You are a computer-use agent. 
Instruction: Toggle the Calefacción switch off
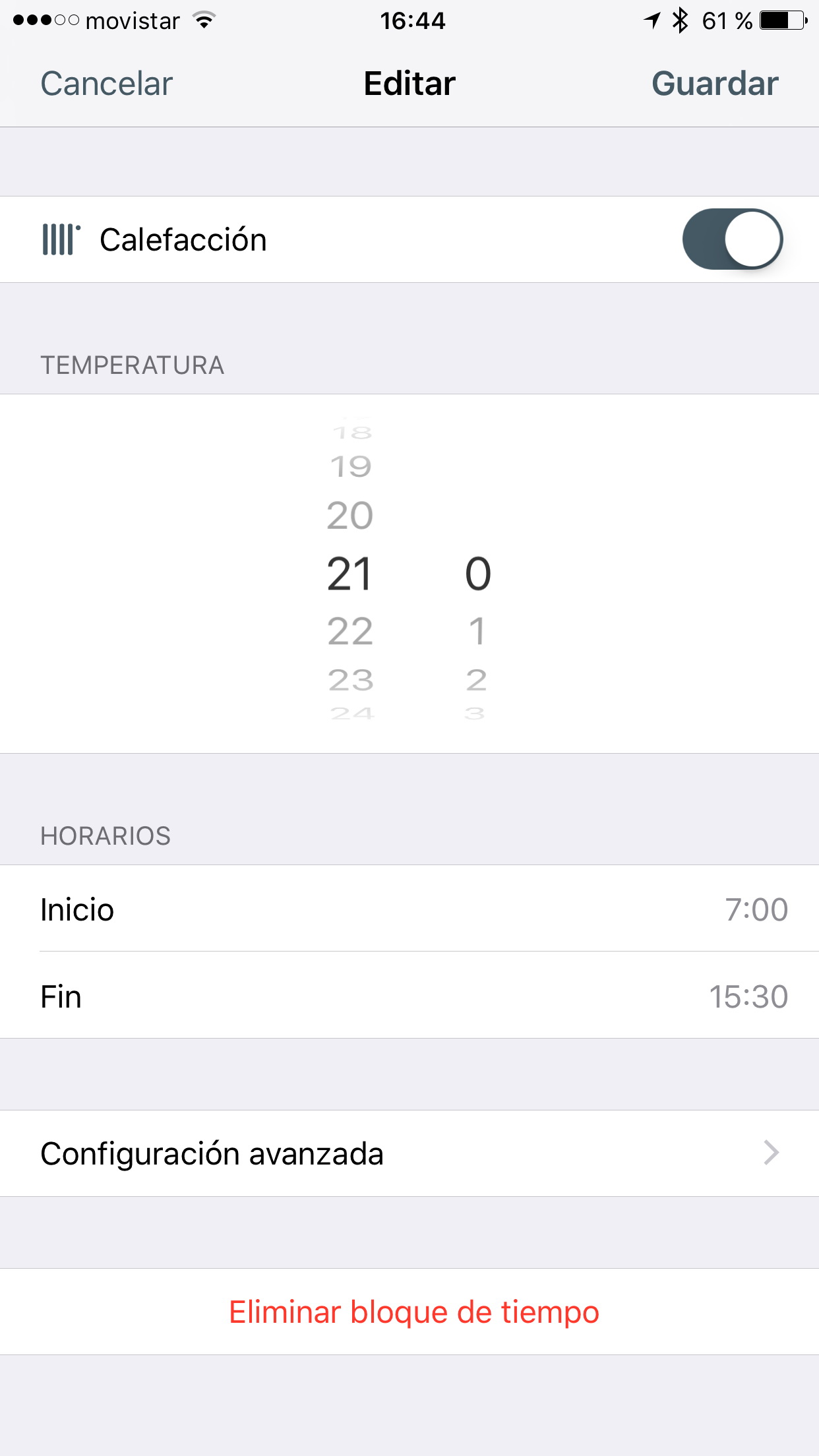pyautogui.click(x=732, y=239)
